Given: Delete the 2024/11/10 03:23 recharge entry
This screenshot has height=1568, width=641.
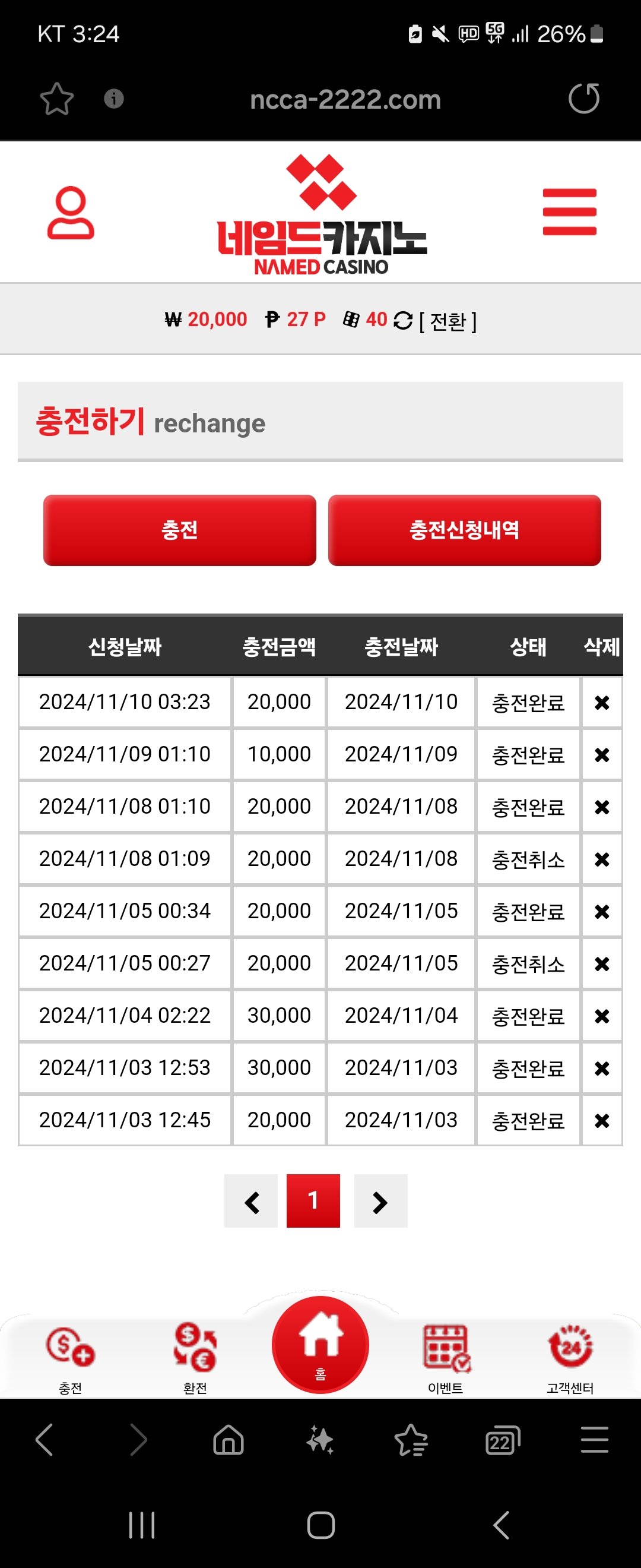Looking at the screenshot, I should [601, 703].
